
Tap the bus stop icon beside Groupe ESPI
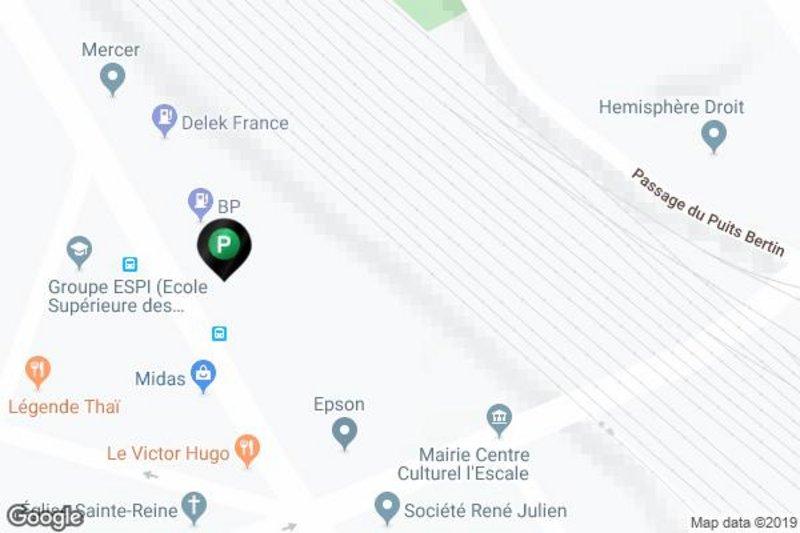pyautogui.click(x=130, y=264)
